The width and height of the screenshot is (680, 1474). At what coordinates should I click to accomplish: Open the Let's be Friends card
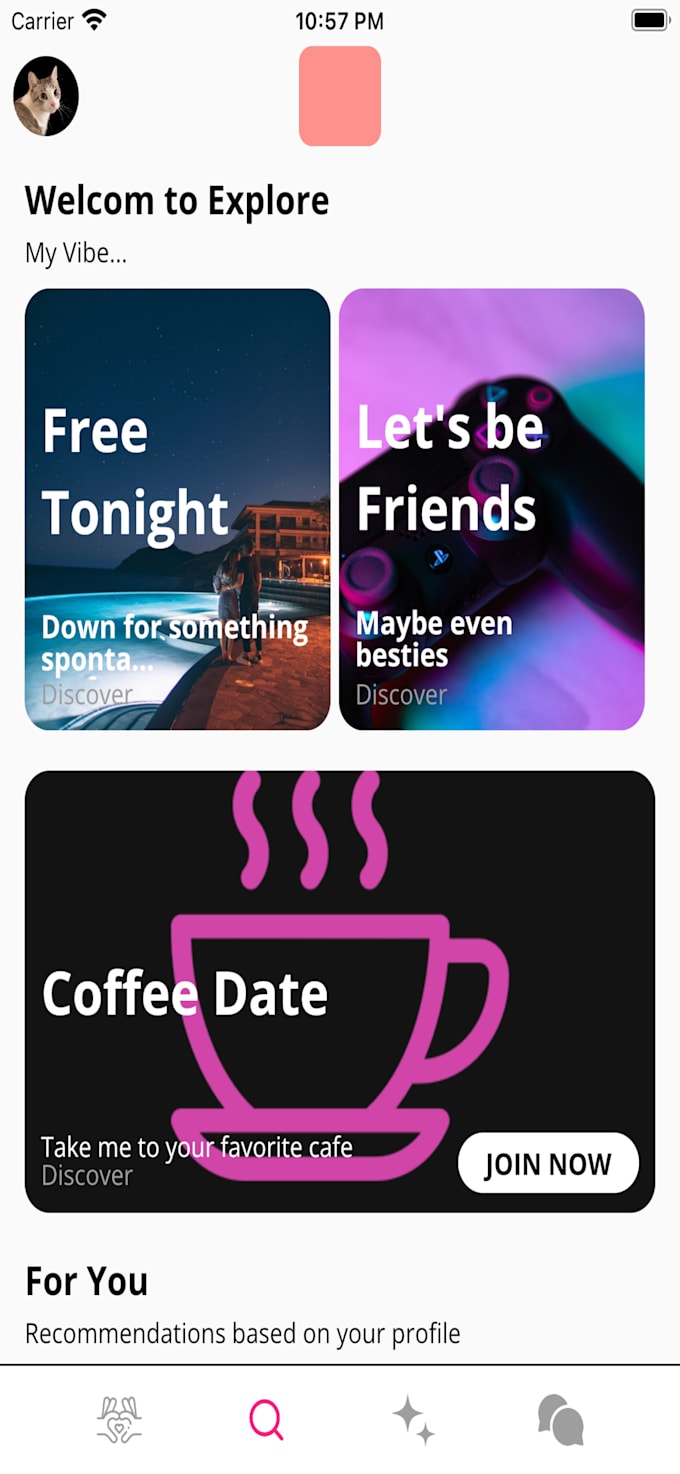tap(492, 509)
